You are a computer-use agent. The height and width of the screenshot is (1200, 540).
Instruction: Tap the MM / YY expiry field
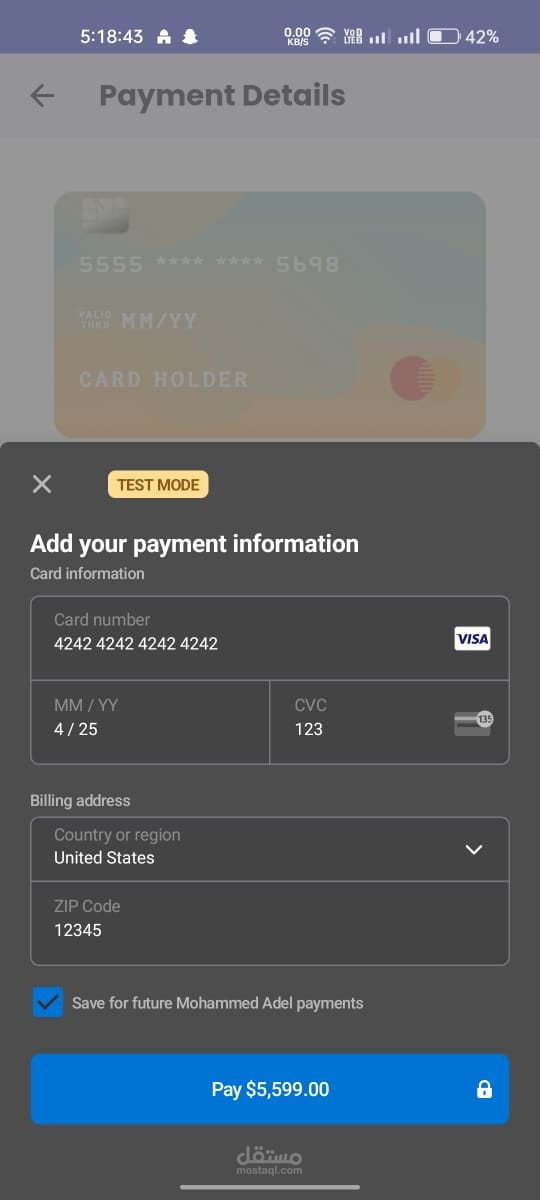150,723
